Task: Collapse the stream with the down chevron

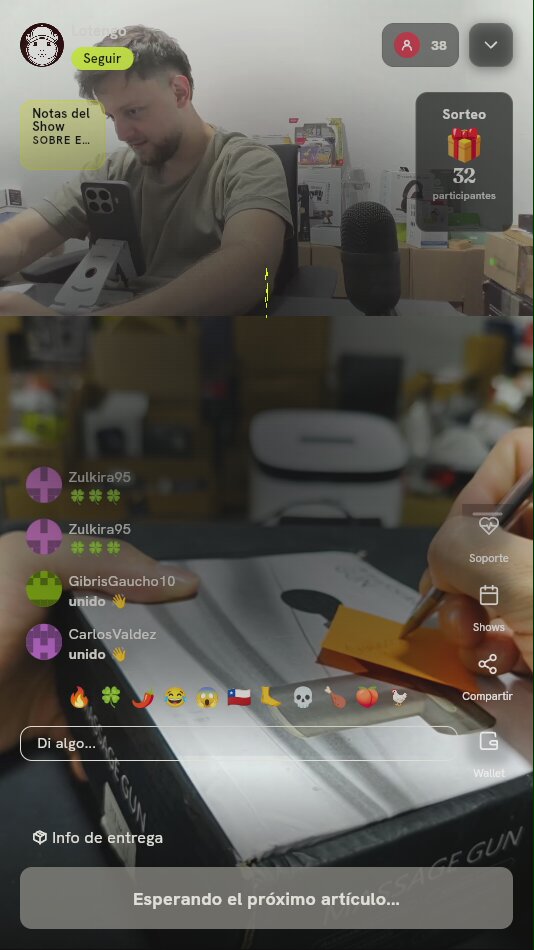Action: pos(491,45)
